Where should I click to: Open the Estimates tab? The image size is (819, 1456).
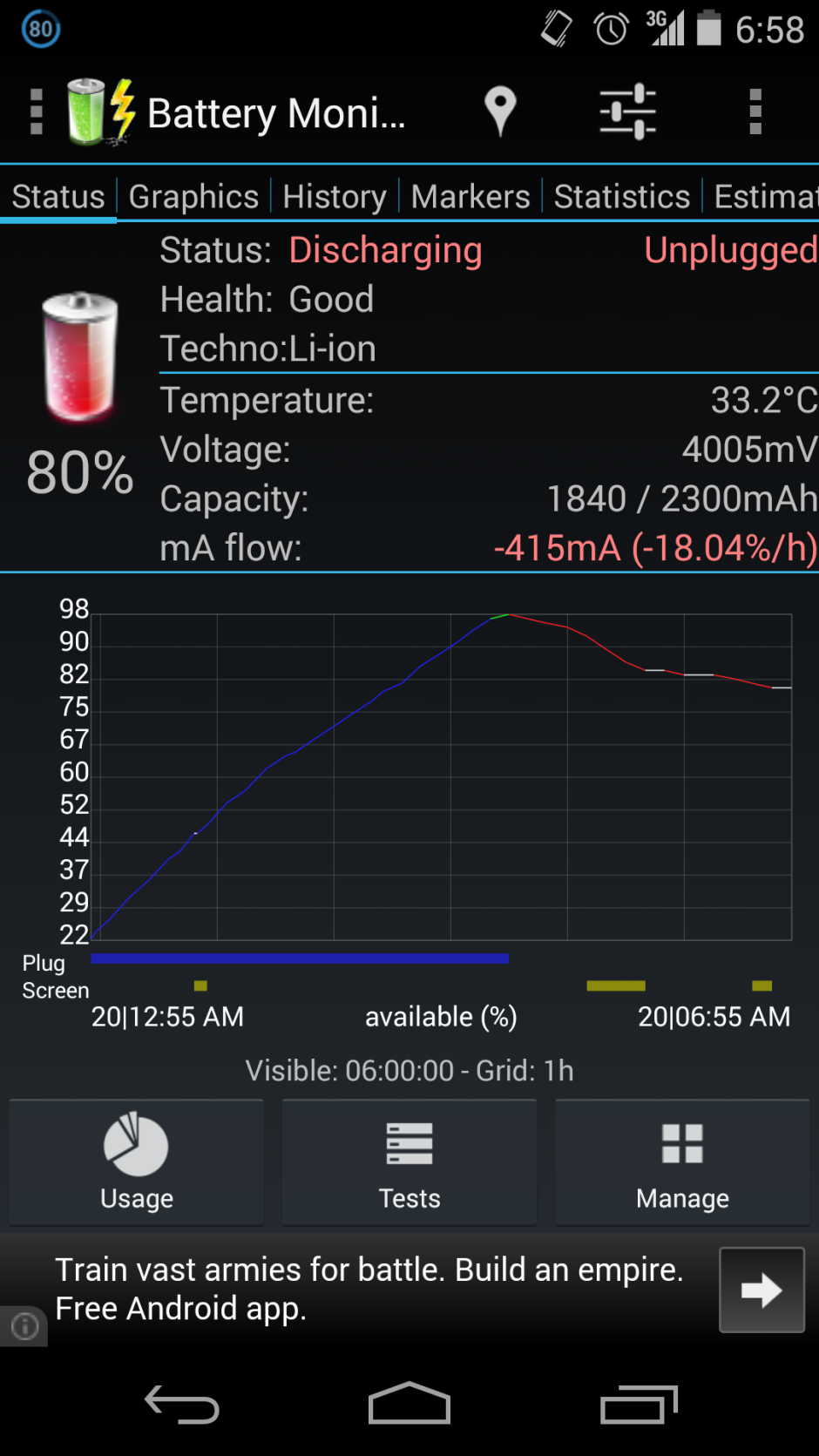[x=765, y=197]
